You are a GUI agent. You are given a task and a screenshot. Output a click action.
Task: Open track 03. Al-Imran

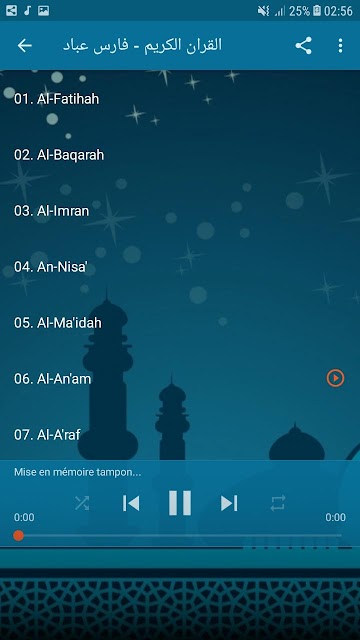pos(180,211)
